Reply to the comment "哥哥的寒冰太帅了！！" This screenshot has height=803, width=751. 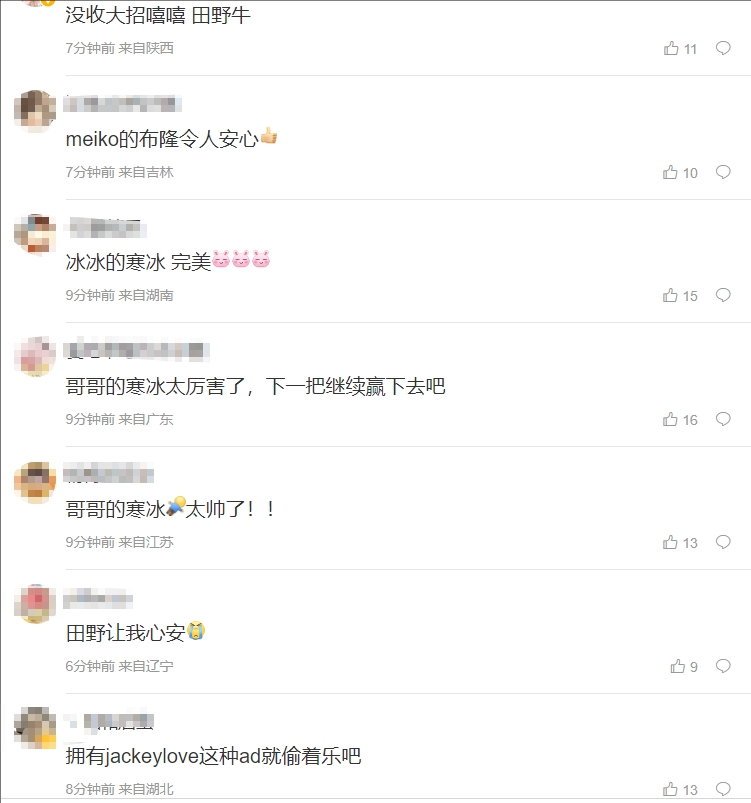pyautogui.click(x=723, y=542)
